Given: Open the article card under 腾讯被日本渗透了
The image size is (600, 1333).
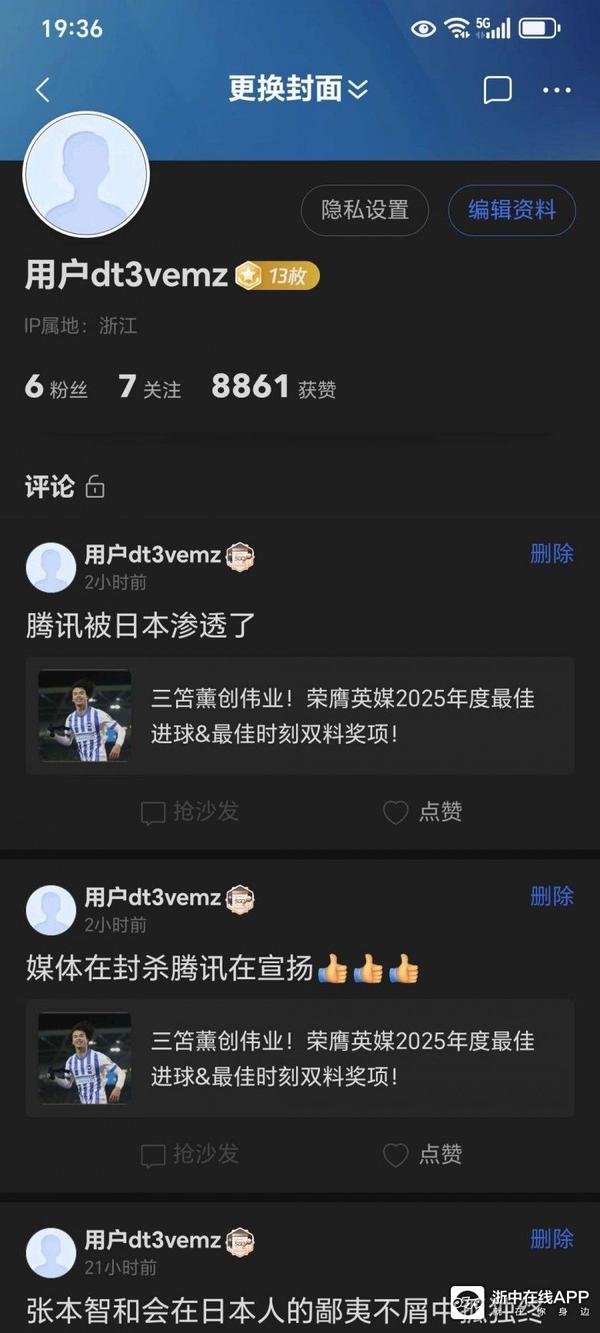Looking at the screenshot, I should pos(300,715).
